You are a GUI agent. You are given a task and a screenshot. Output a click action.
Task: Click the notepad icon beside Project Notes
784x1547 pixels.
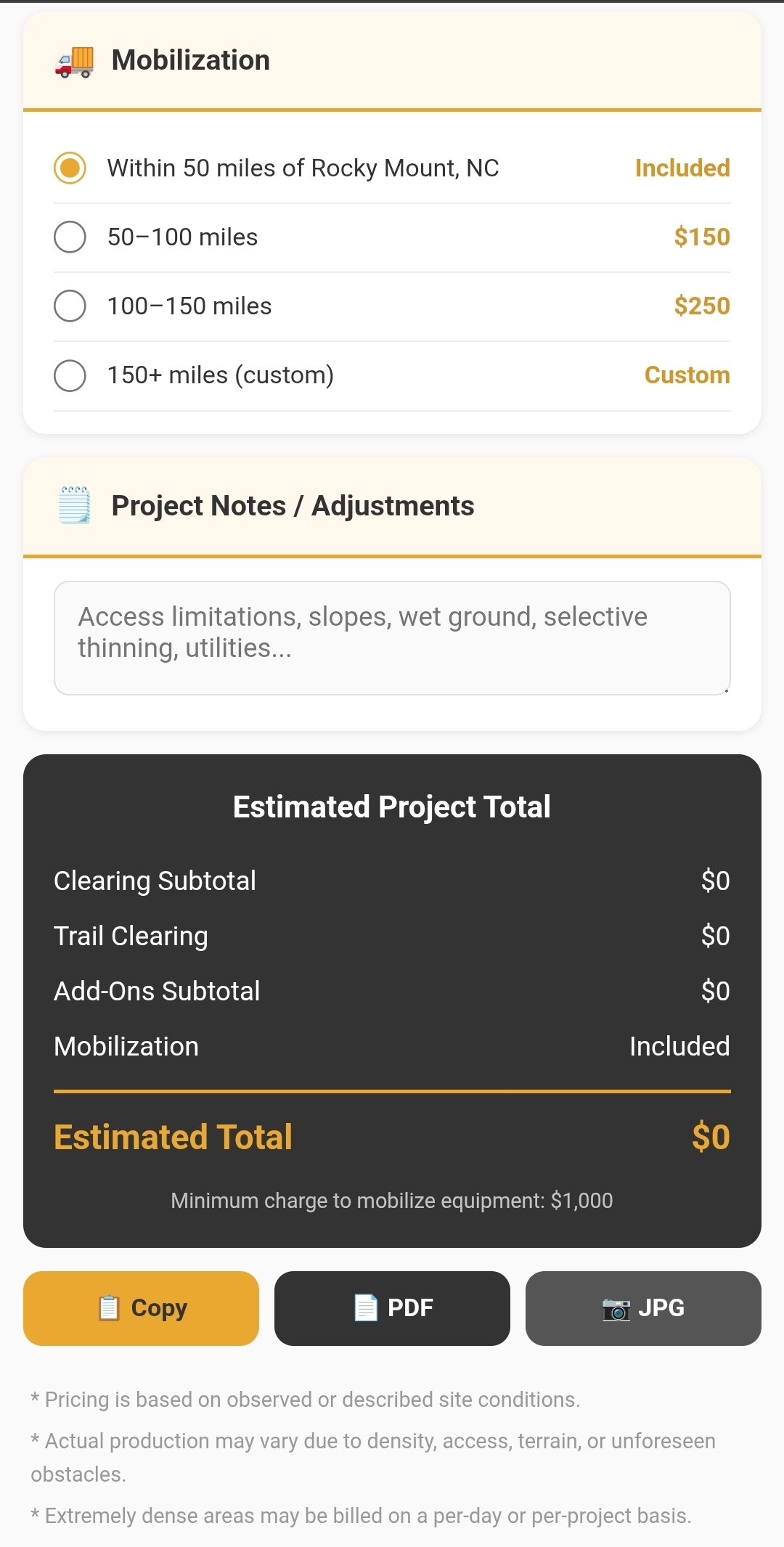[75, 506]
